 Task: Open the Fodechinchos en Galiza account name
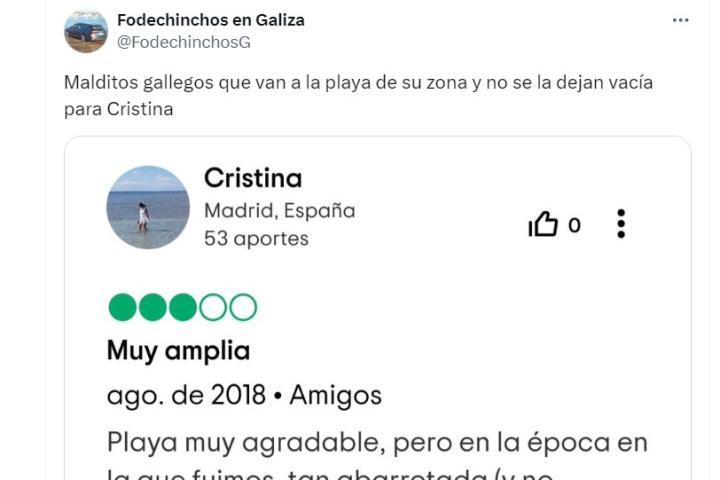coord(210,20)
